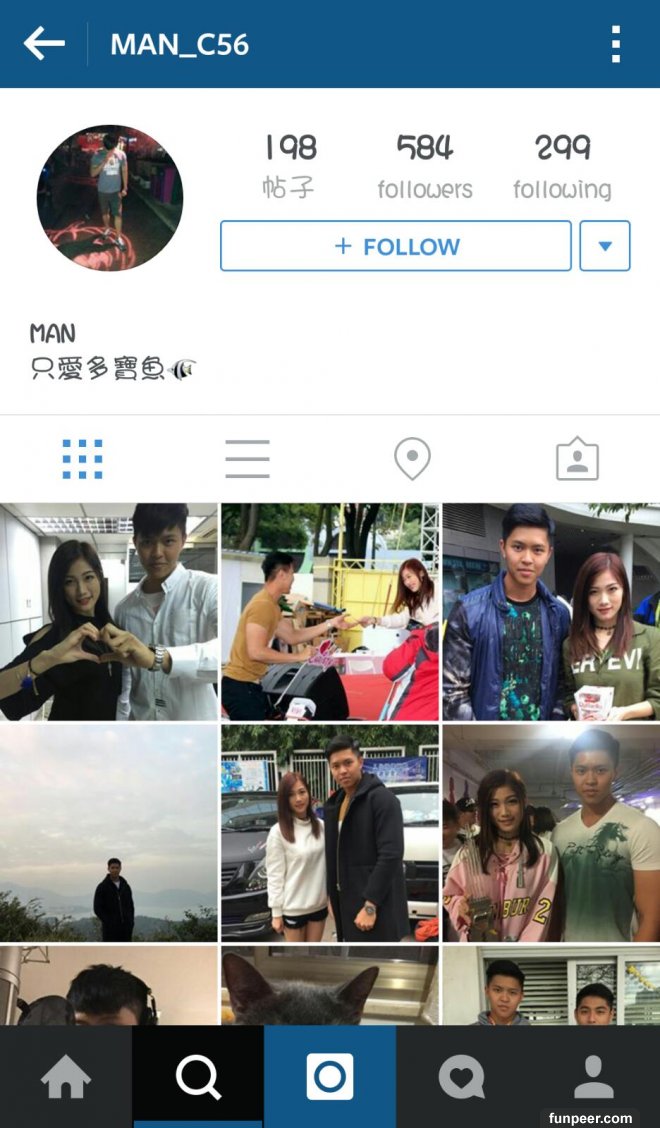Viewport: 660px width, 1128px height.
Task: Expand suggested accounts dropdown arrow
Action: (605, 246)
